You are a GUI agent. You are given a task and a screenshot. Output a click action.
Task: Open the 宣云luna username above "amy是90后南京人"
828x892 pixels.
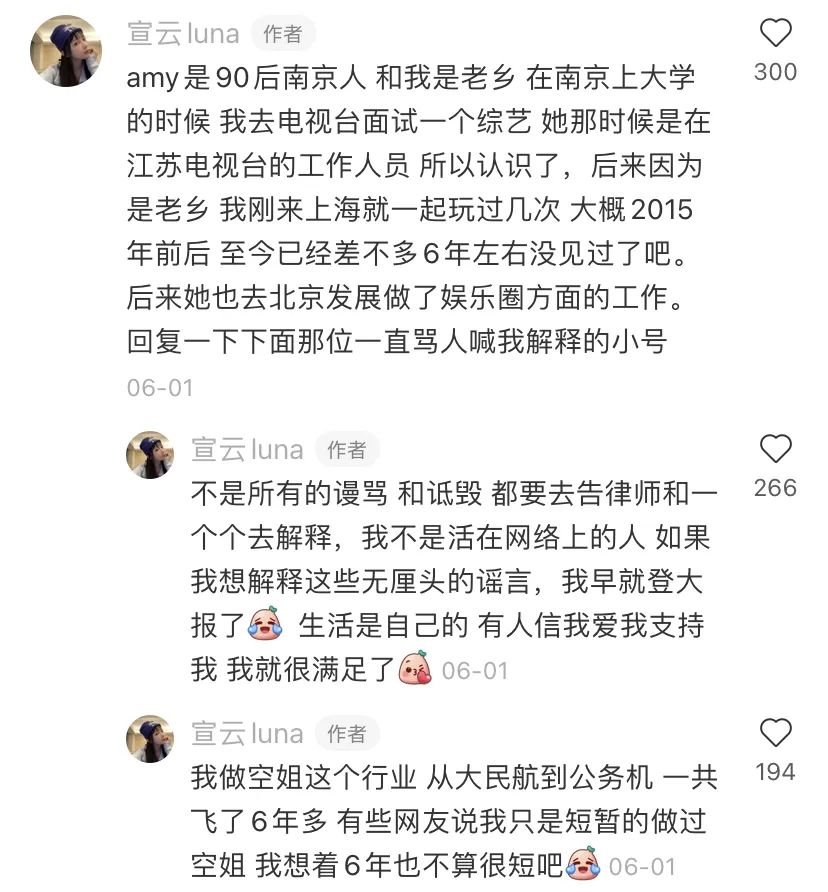click(183, 34)
